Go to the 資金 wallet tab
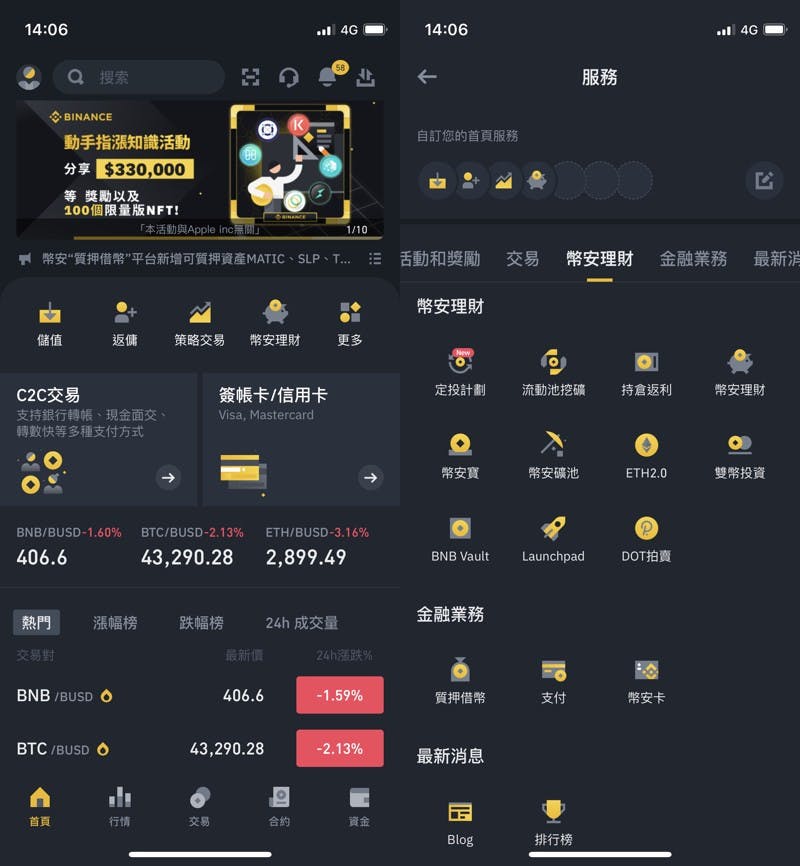This screenshot has height=866, width=800. tap(359, 807)
